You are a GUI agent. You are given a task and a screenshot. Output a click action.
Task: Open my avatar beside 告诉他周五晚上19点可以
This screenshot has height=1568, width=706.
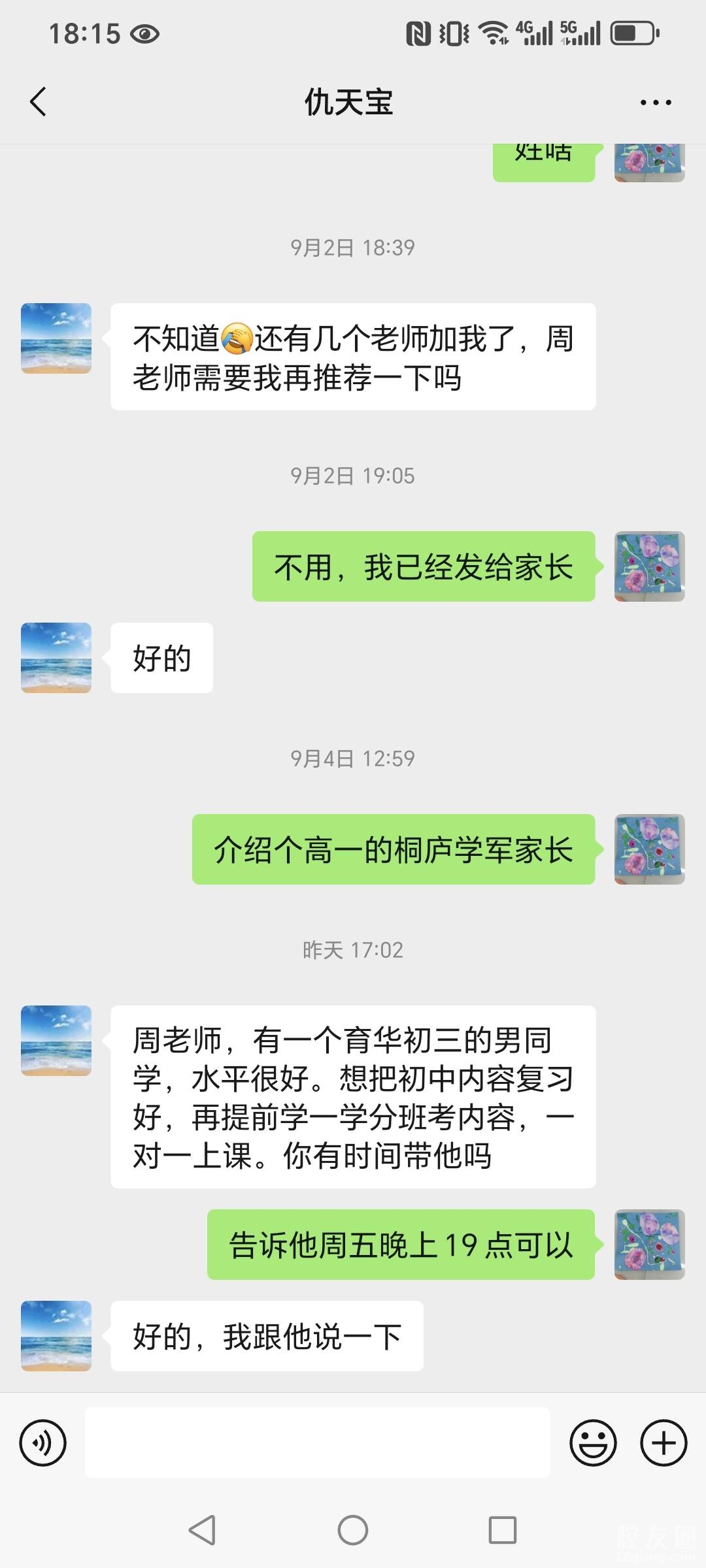click(649, 1244)
